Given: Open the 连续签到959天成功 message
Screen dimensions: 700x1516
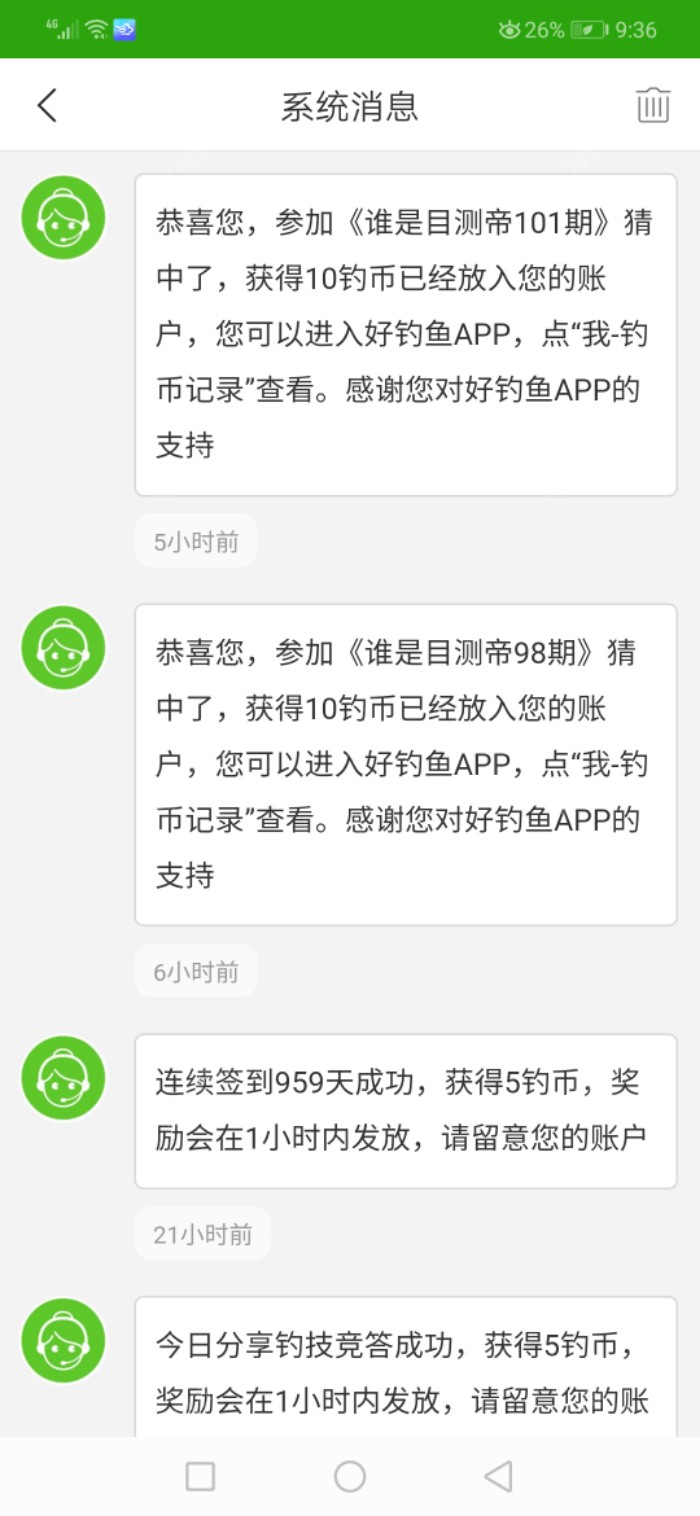Looking at the screenshot, I should pyautogui.click(x=405, y=1110).
